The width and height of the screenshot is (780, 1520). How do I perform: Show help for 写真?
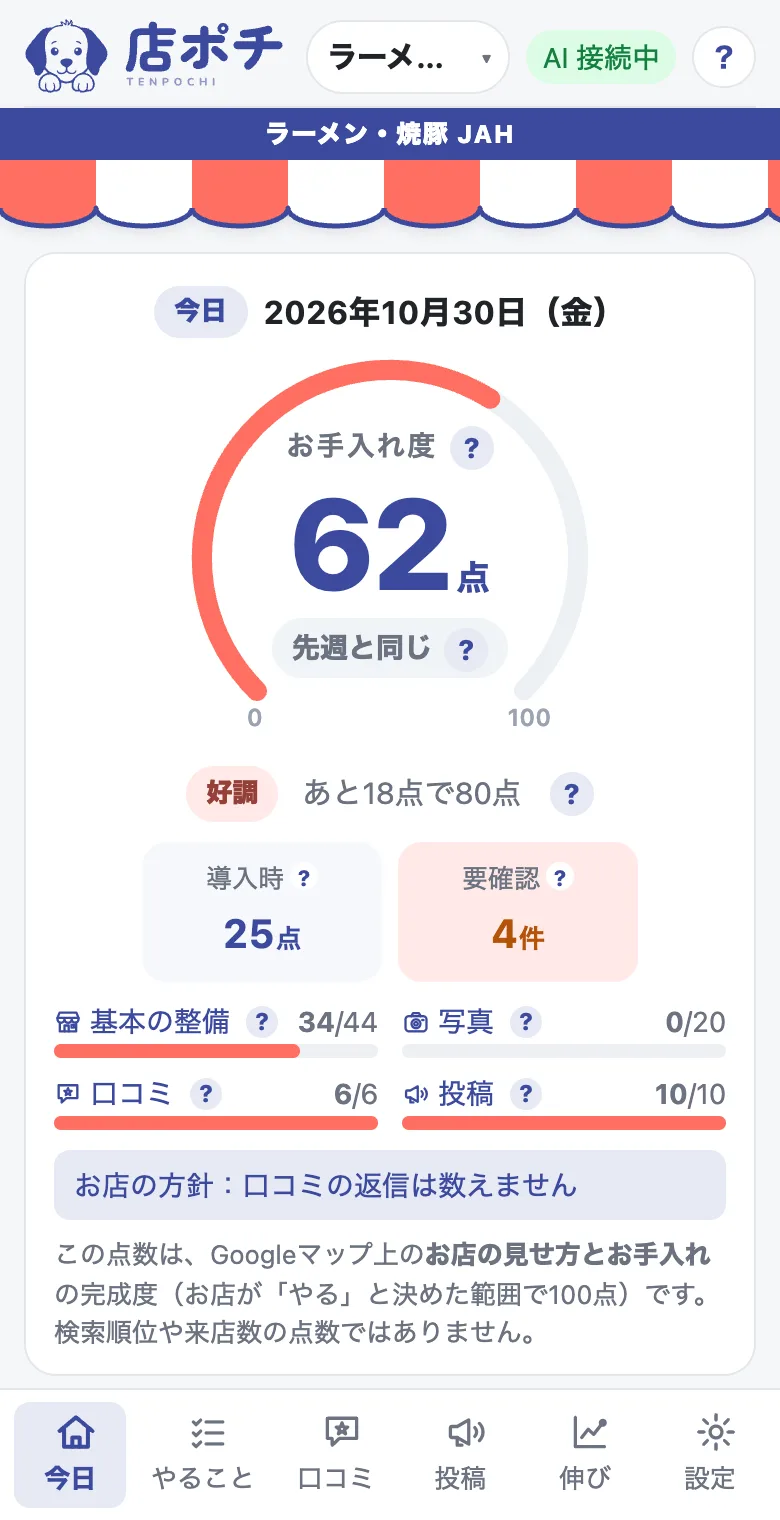526,1022
